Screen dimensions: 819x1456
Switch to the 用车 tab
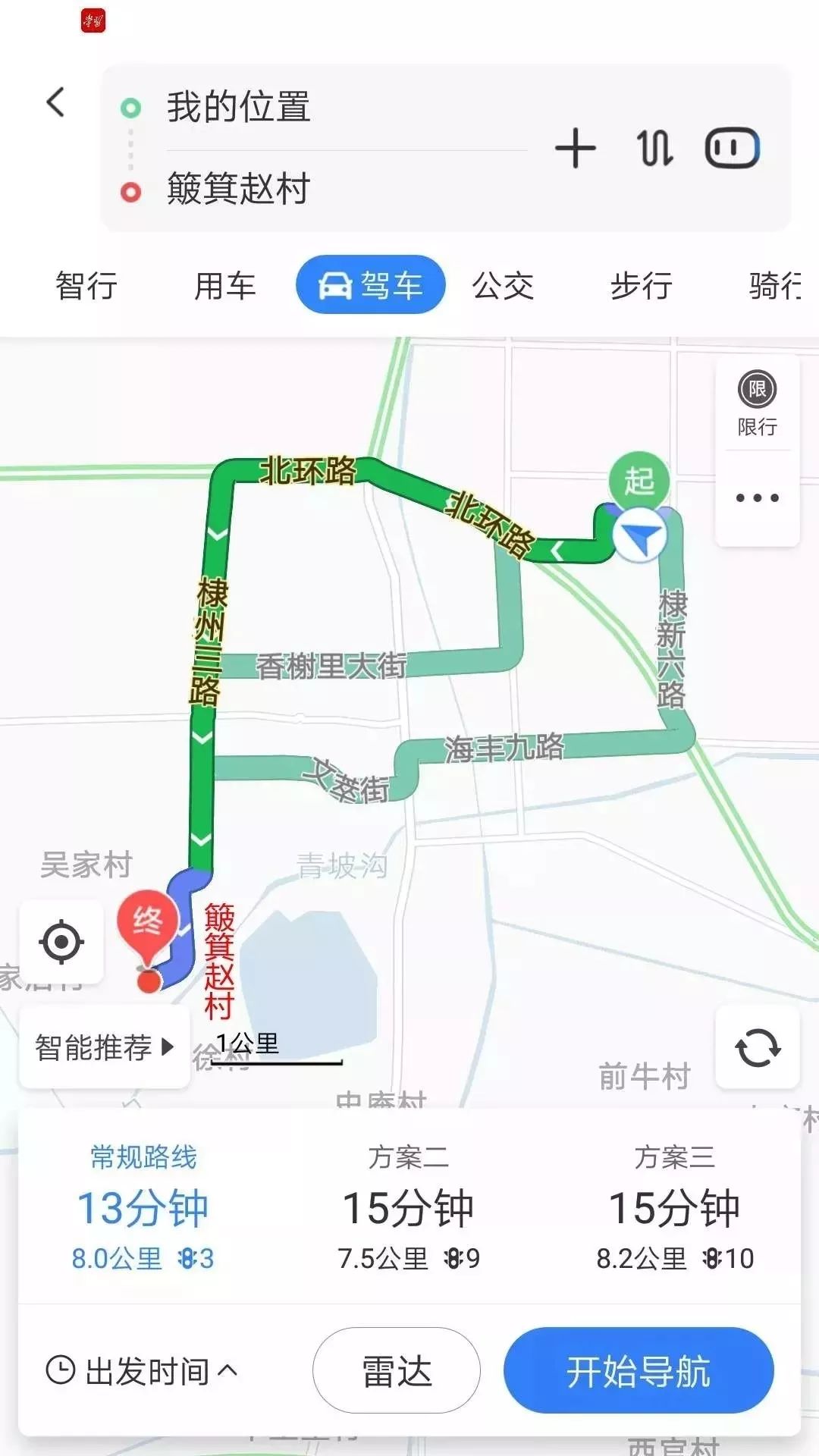tap(225, 286)
